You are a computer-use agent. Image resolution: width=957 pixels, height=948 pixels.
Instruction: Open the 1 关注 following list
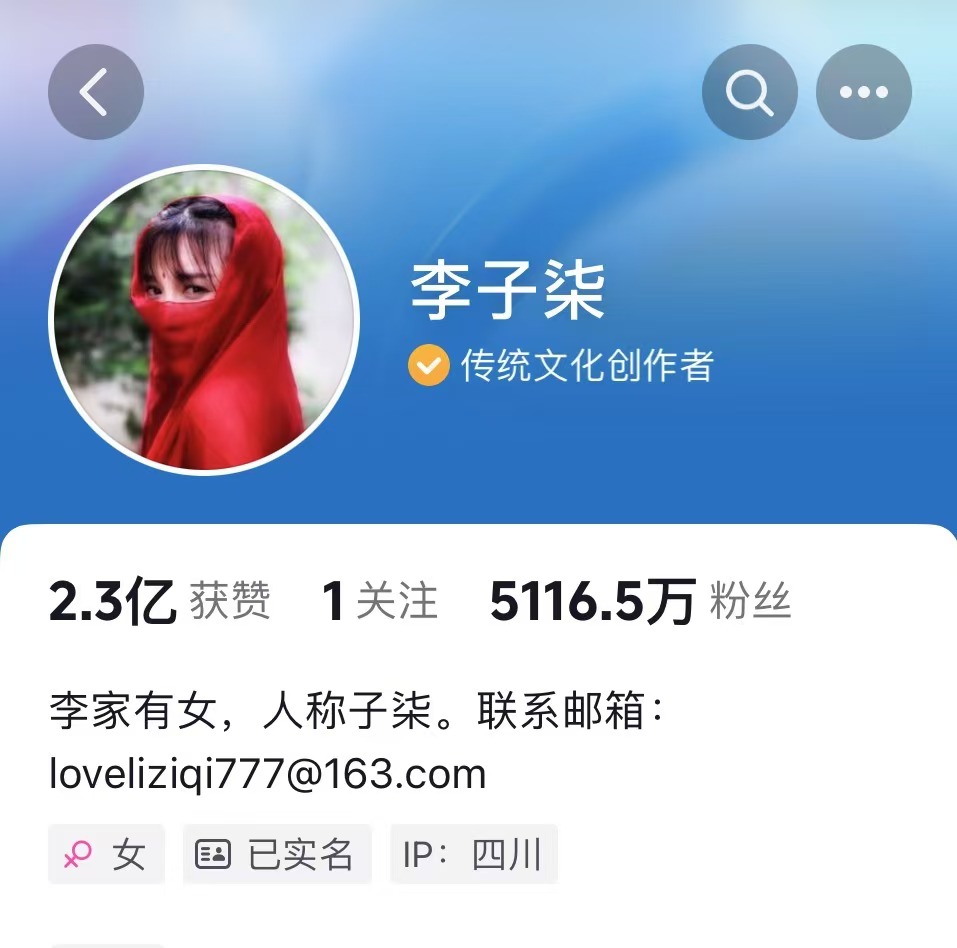point(379,602)
